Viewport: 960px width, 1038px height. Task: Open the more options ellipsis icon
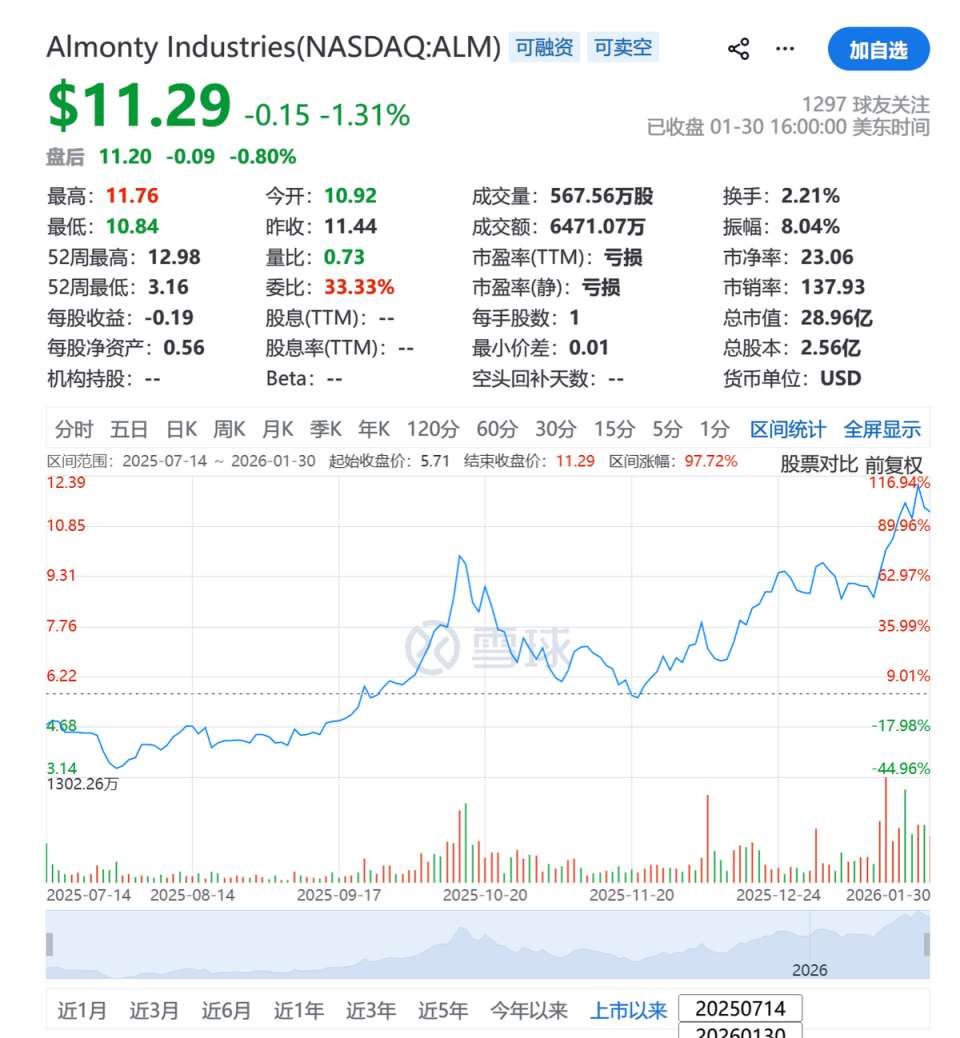click(785, 47)
